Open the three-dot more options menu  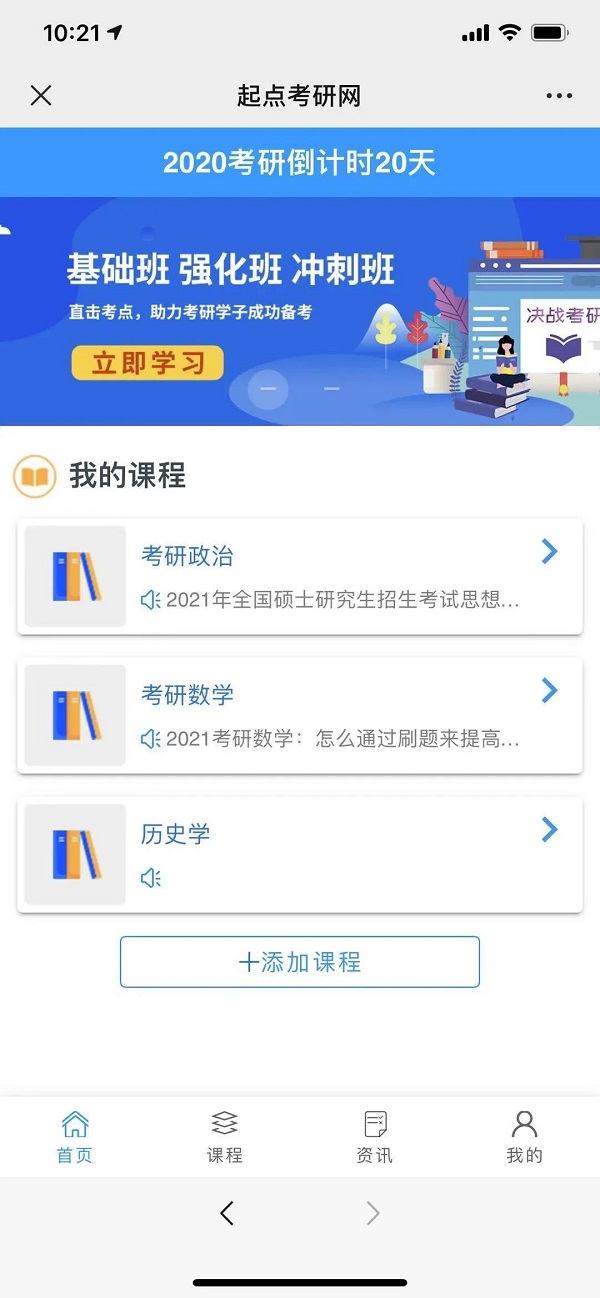(x=559, y=96)
